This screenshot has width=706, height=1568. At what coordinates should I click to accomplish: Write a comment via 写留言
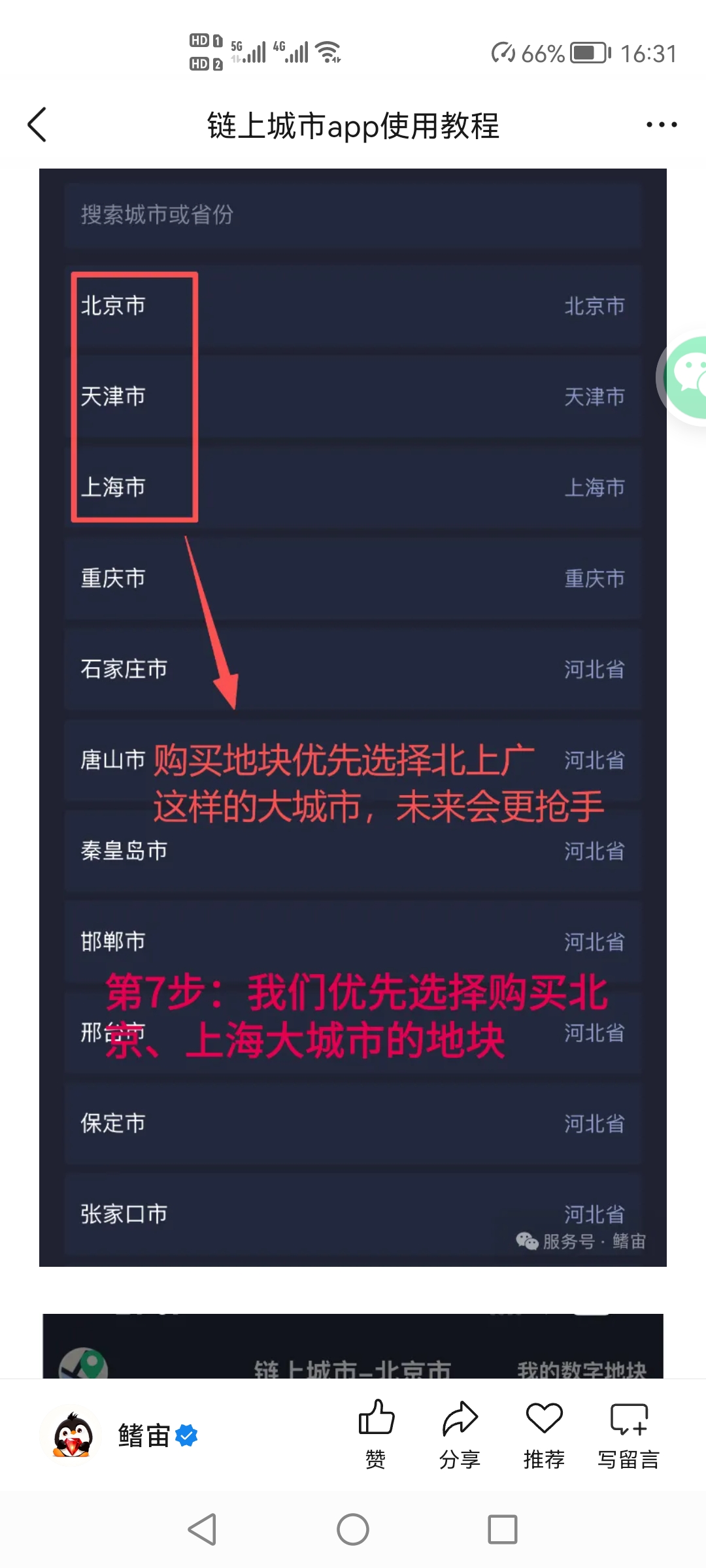coord(628,1433)
